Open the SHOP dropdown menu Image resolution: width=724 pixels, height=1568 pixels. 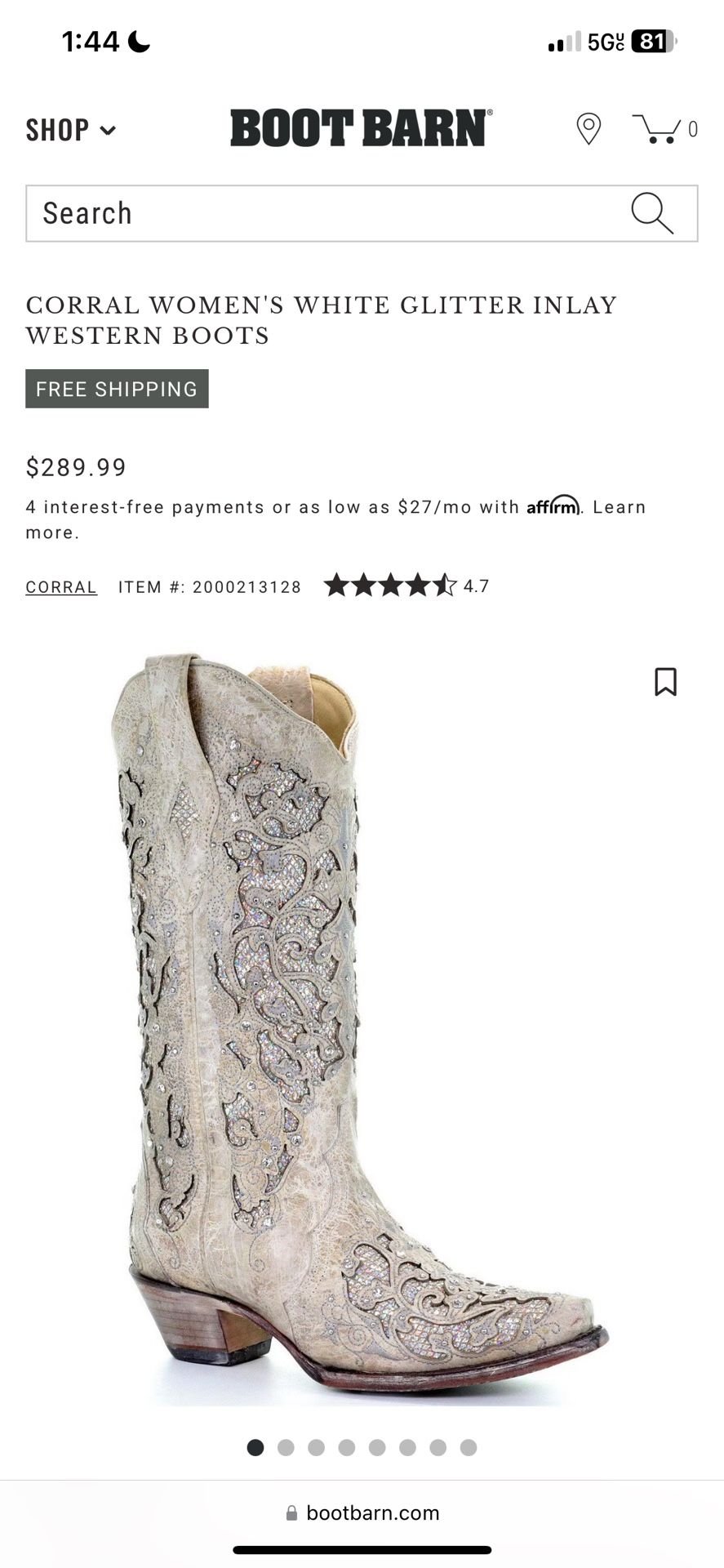(71, 130)
